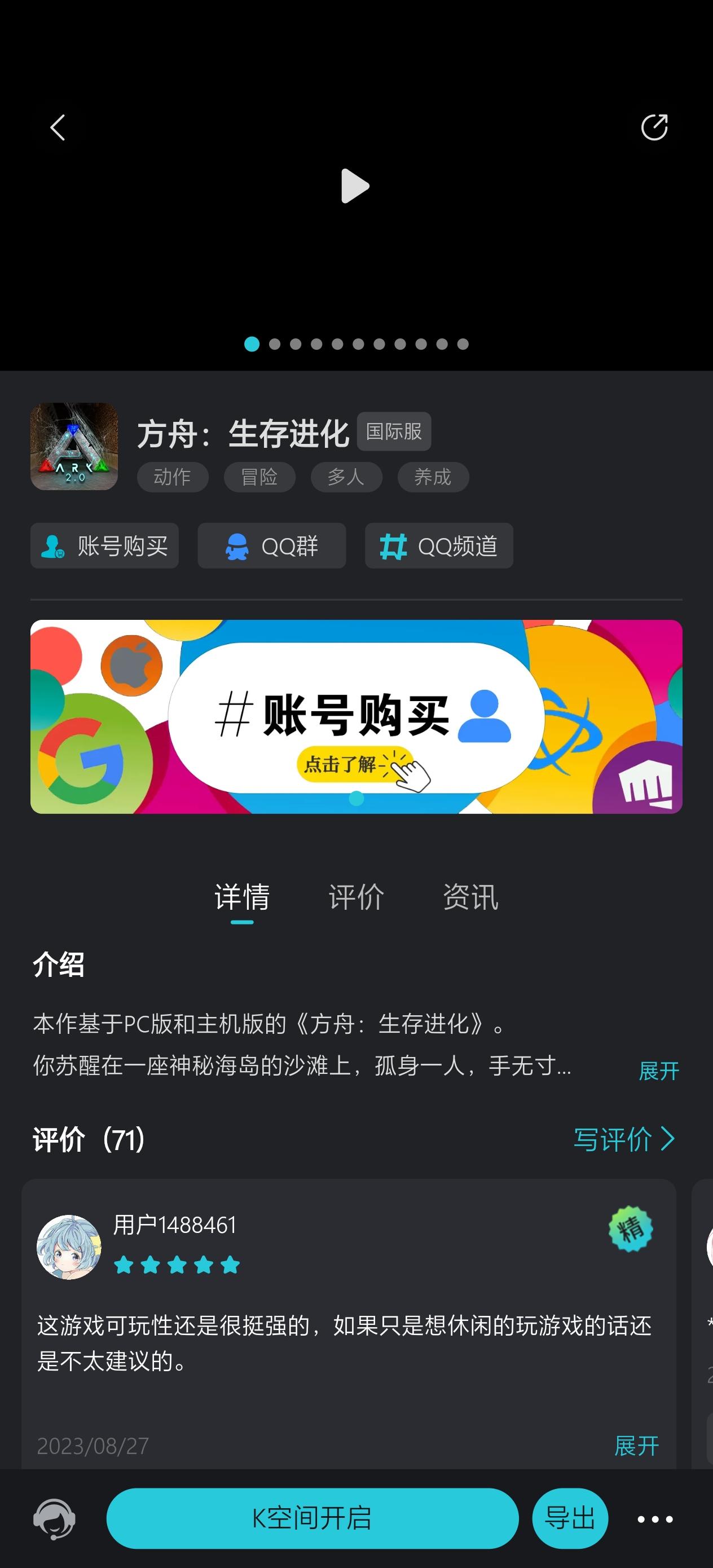Select the 国际服 server label
The height and width of the screenshot is (1568, 713).
(x=394, y=431)
